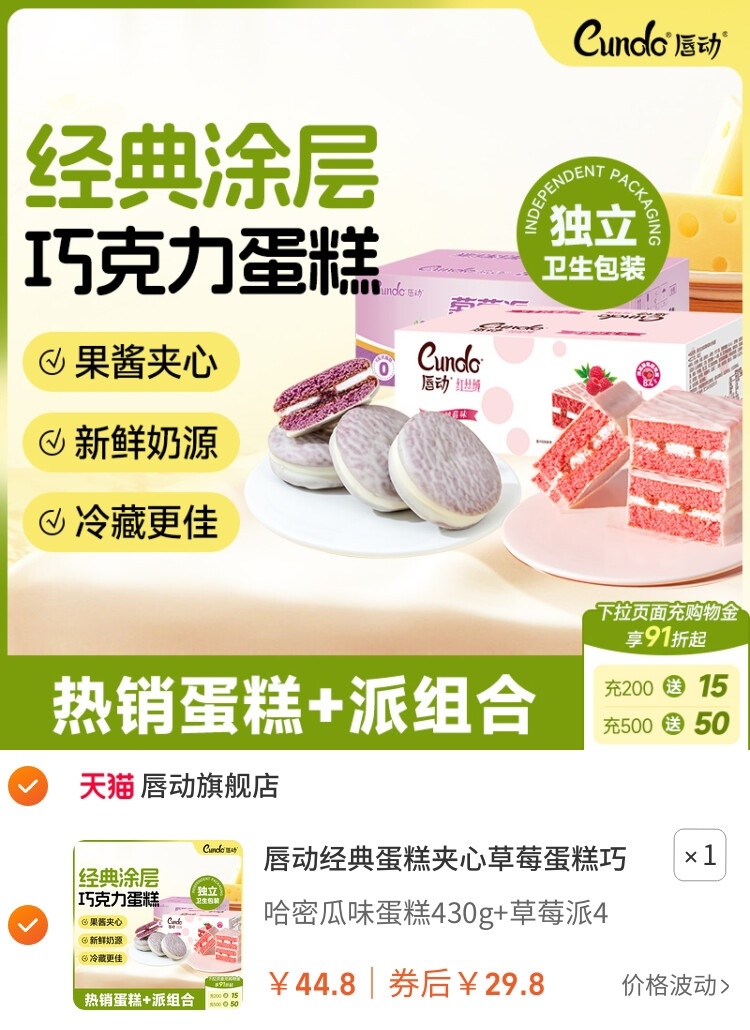Toggle the checkbox for the 唇动旗舰店 store
This screenshot has height=1030, width=750.
28,787
